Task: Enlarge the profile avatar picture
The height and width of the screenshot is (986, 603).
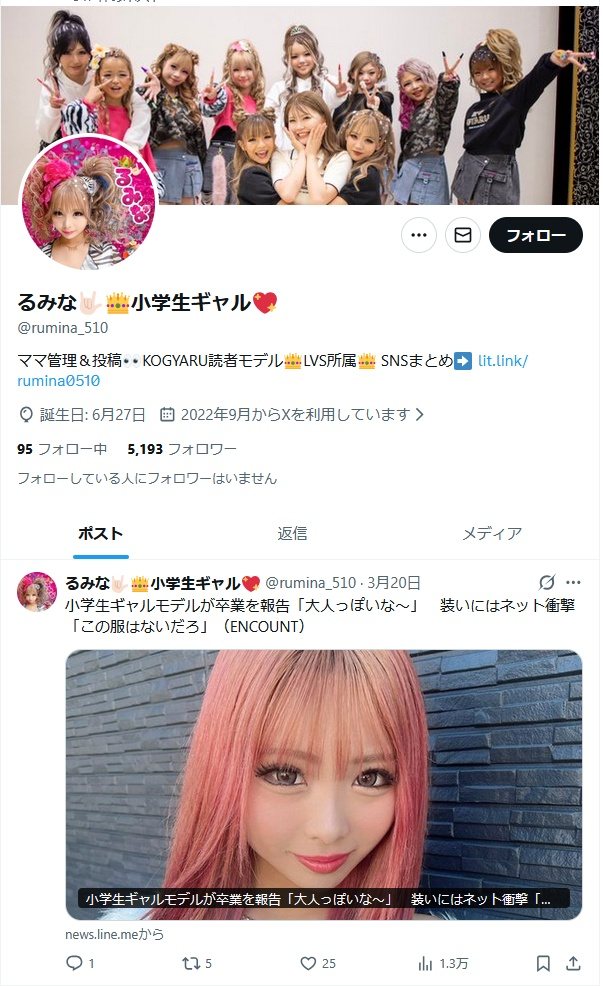Action: pos(88,205)
